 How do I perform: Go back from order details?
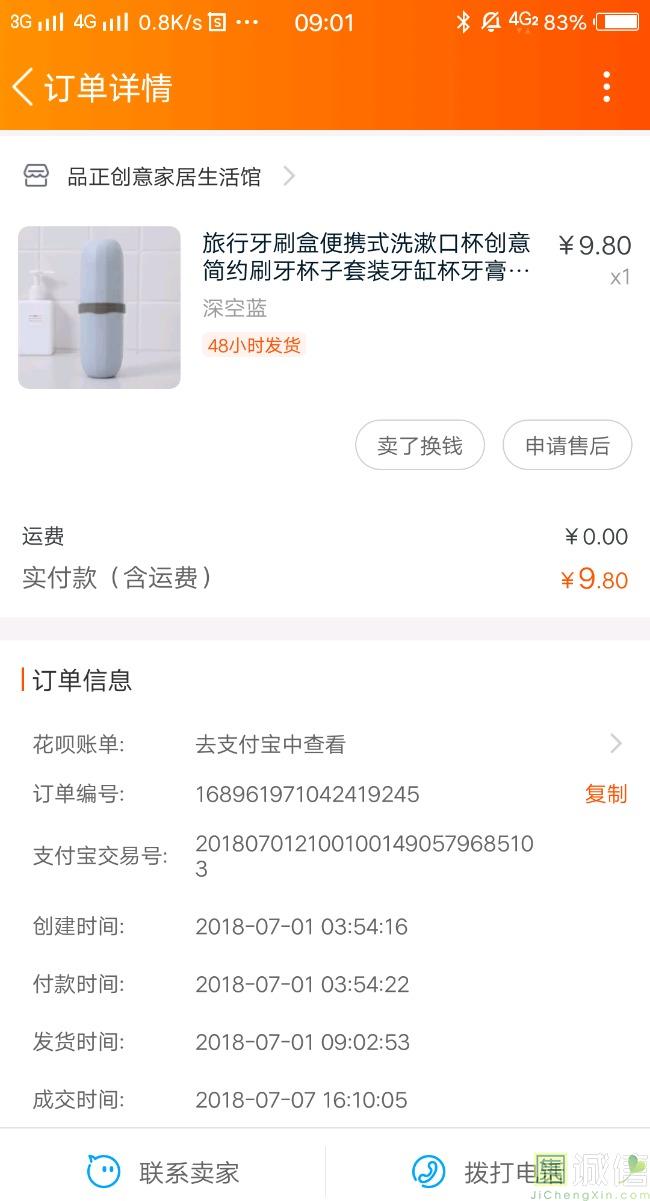24,87
